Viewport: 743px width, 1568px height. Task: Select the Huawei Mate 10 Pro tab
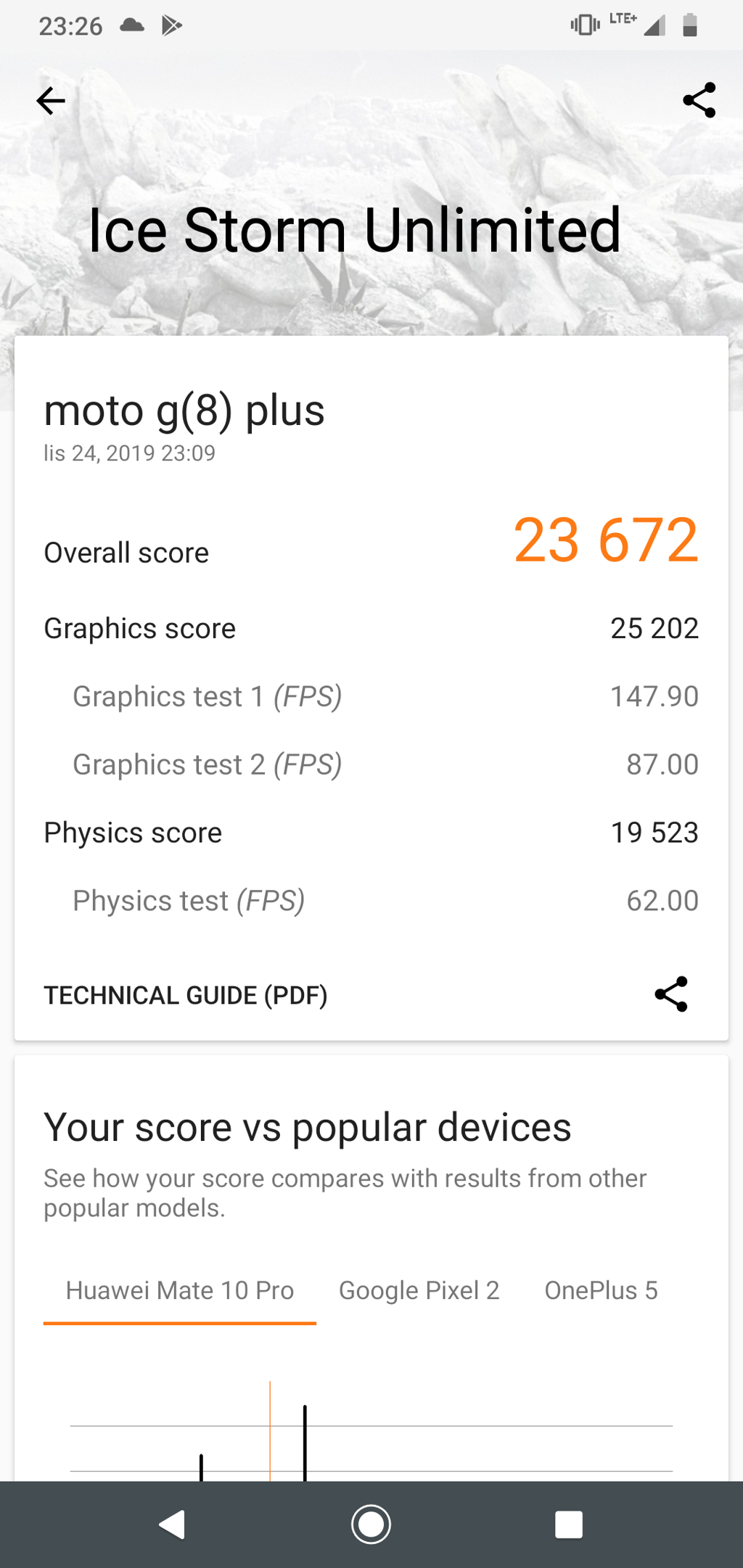[x=180, y=1290]
